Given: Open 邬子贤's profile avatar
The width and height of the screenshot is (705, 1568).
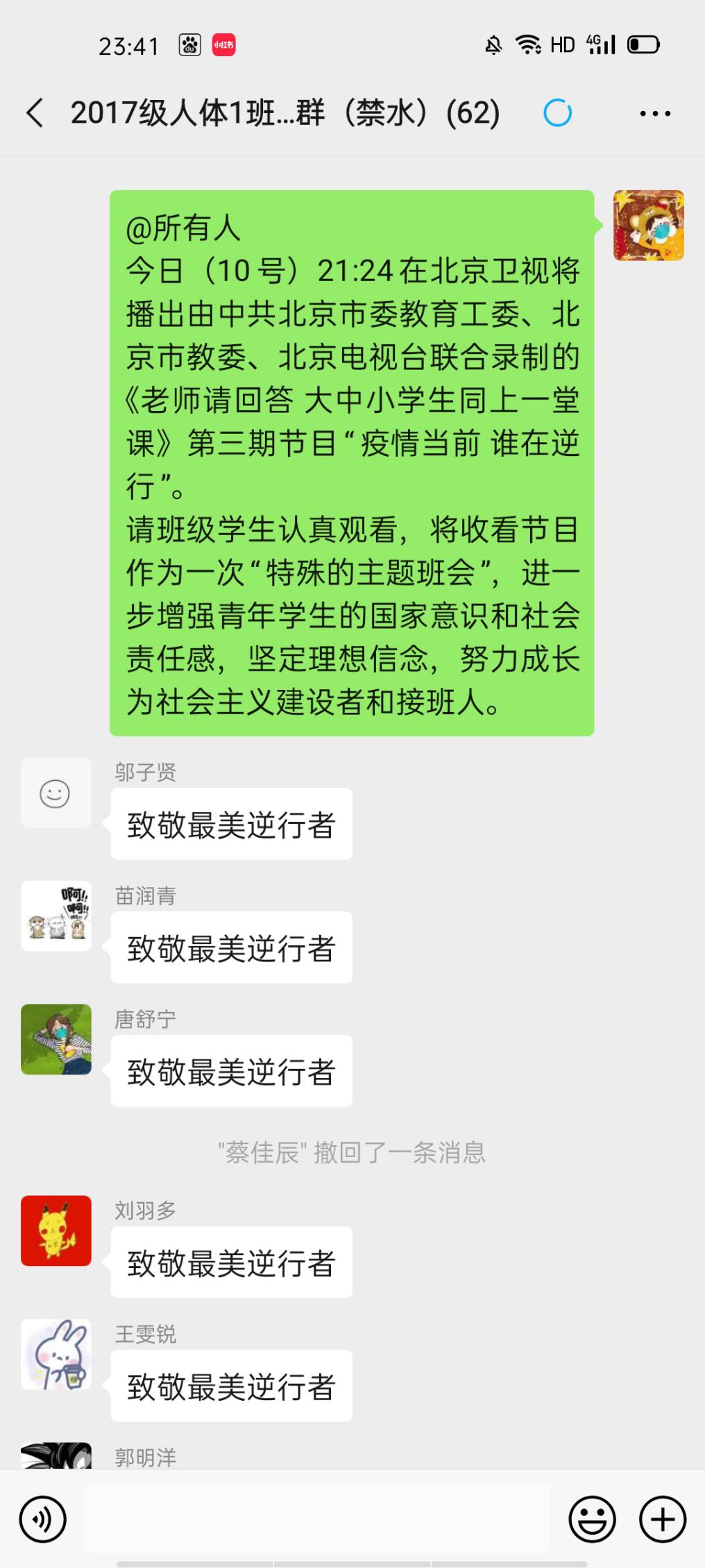Looking at the screenshot, I should pyautogui.click(x=56, y=793).
